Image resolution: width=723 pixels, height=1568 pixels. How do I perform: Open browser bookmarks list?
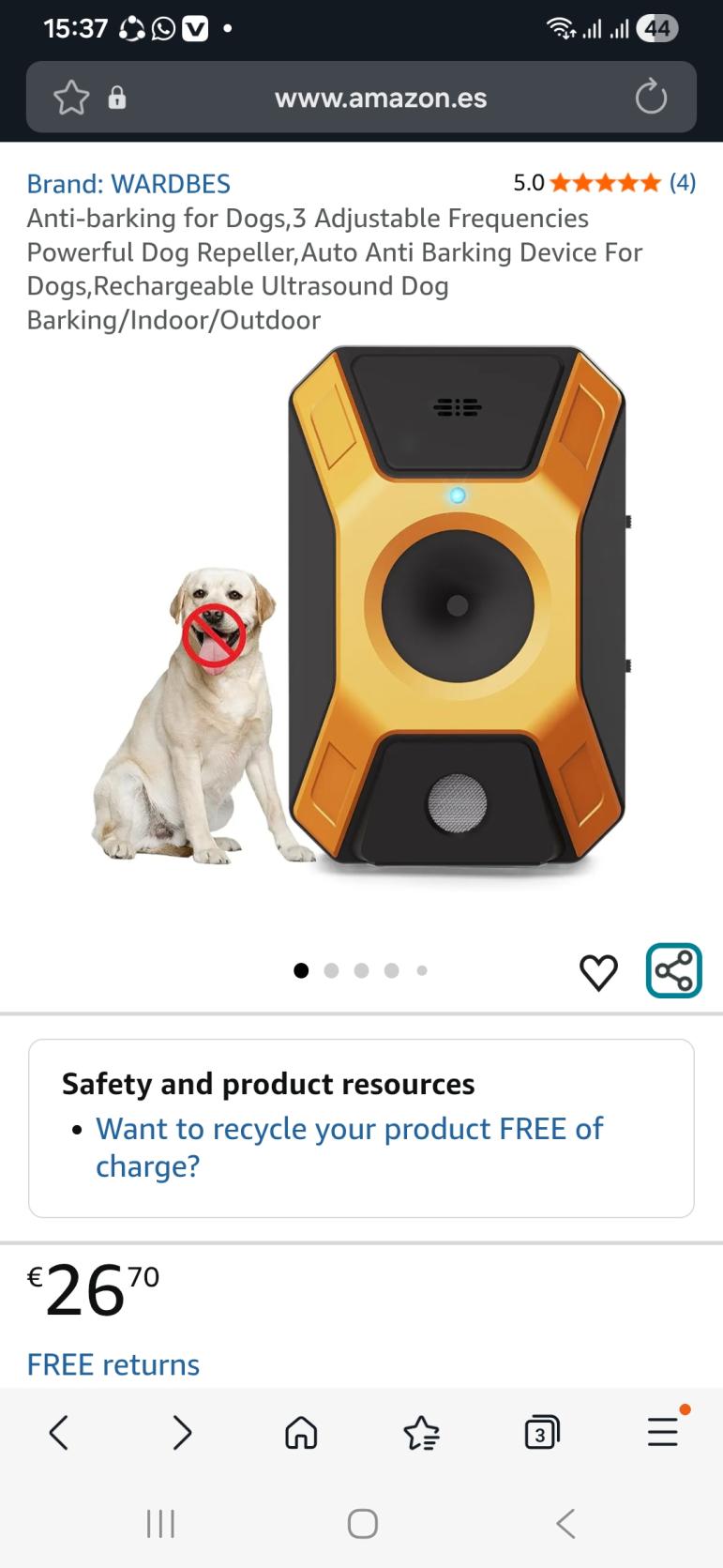tap(421, 1433)
